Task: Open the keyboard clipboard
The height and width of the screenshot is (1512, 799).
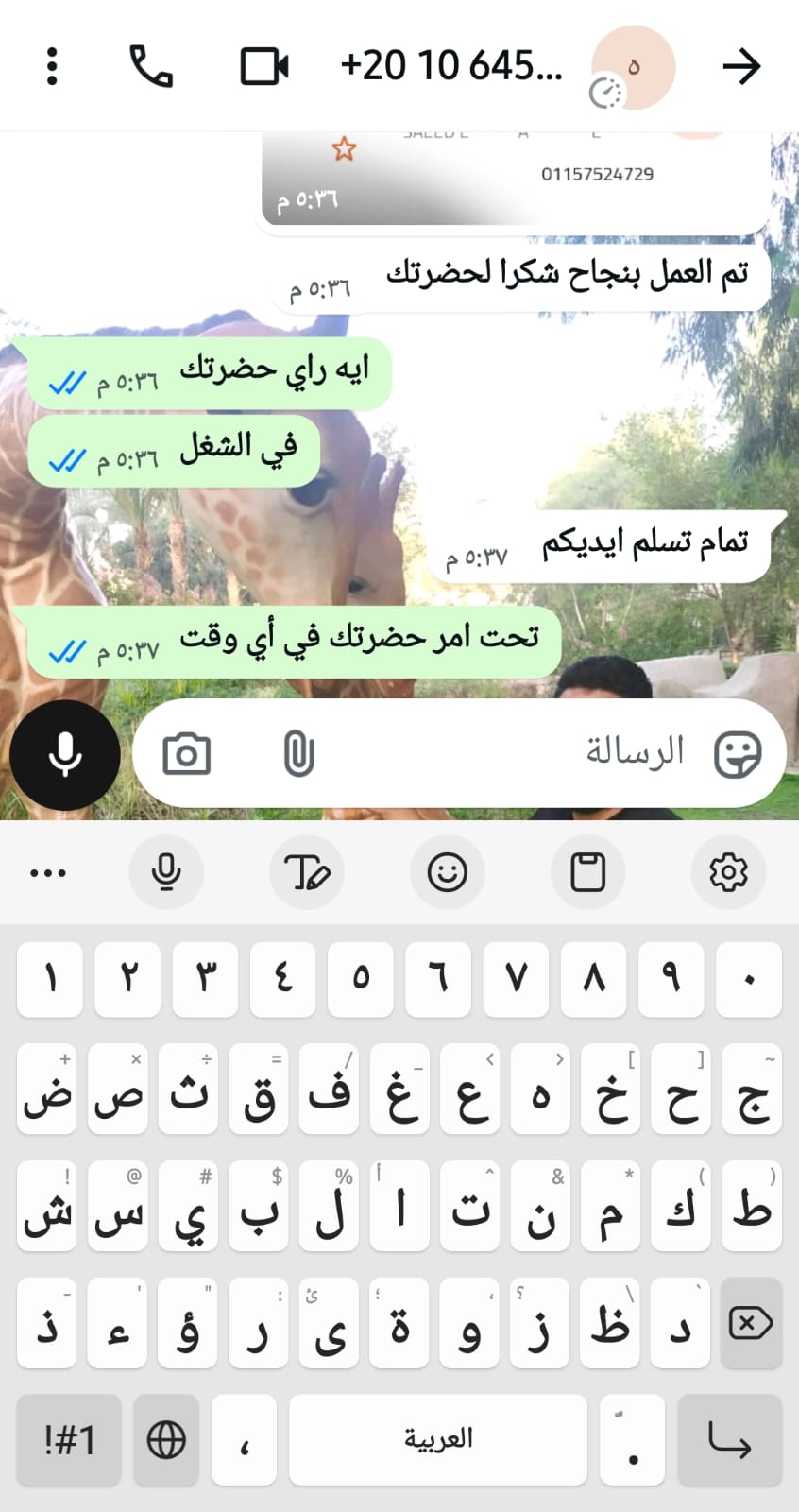Action: point(587,871)
